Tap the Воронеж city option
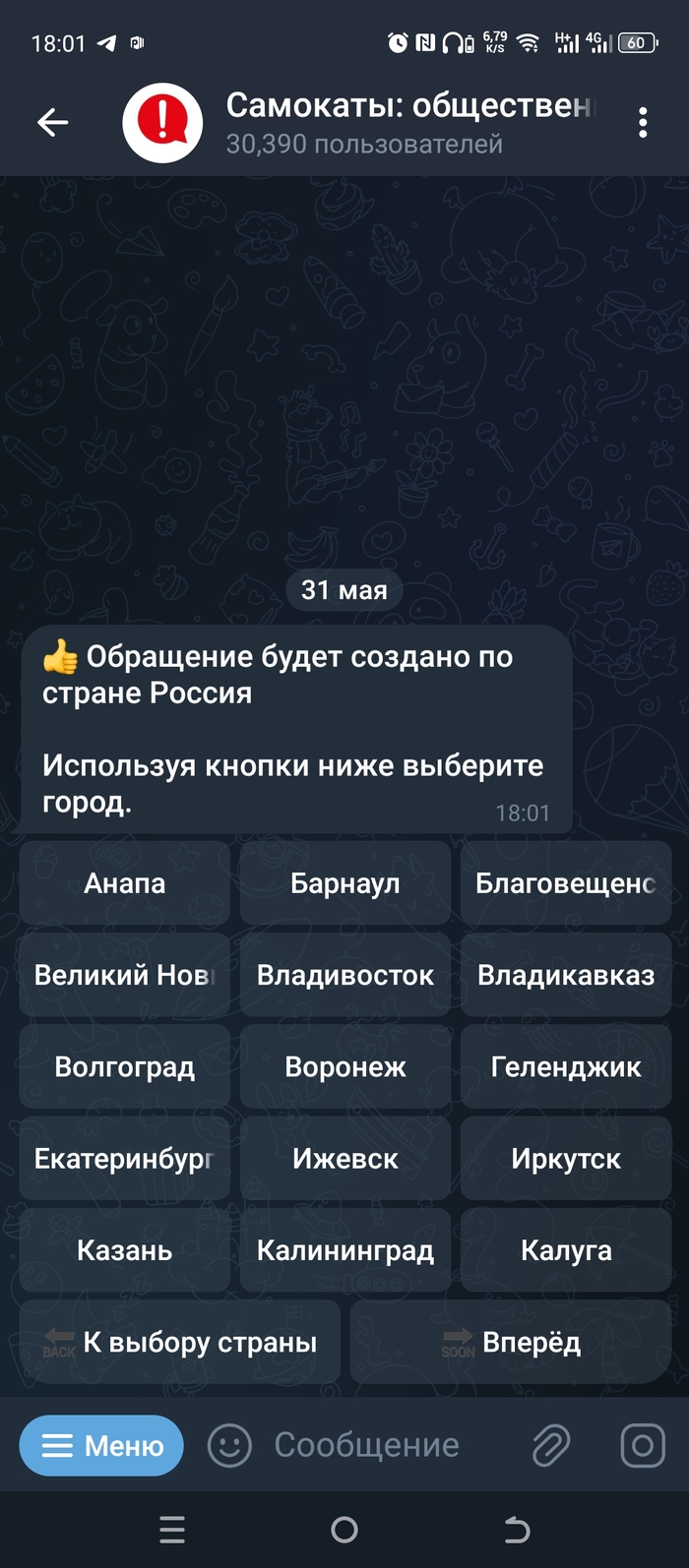The image size is (689, 1568). 345,1067
